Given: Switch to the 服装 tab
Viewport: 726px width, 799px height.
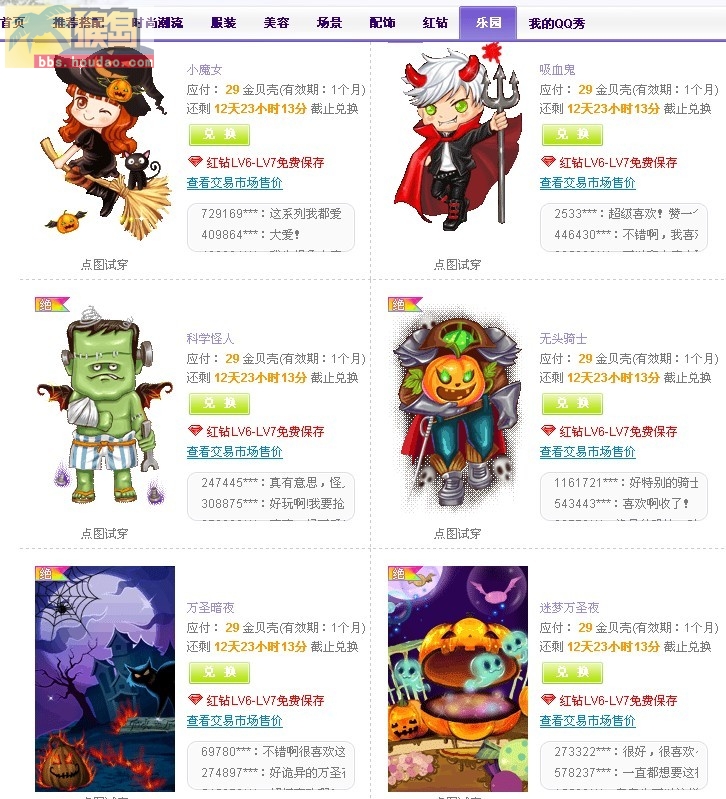Looking at the screenshot, I should coord(224,21).
